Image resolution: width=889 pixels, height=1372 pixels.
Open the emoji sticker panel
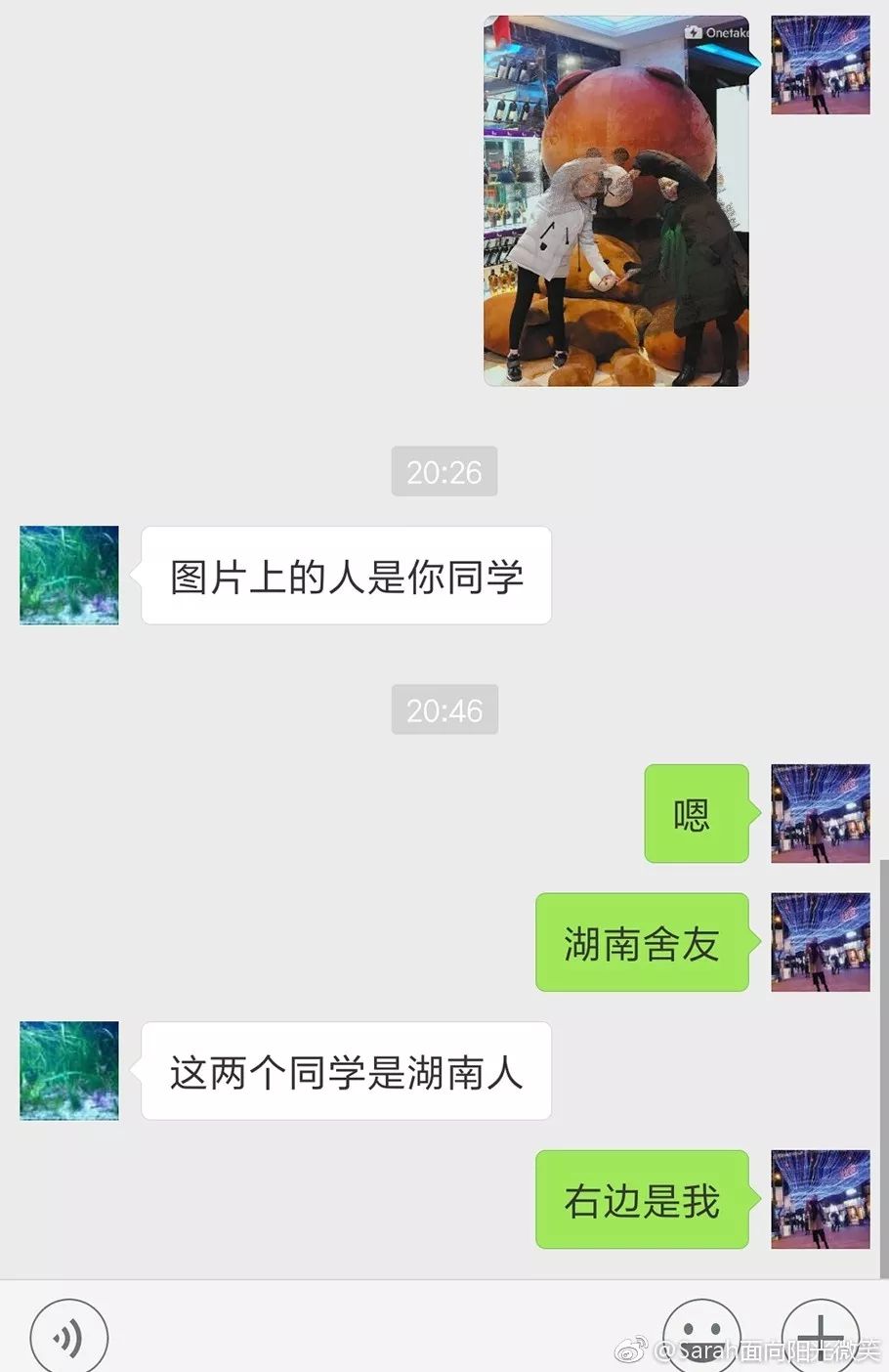[x=700, y=1337]
